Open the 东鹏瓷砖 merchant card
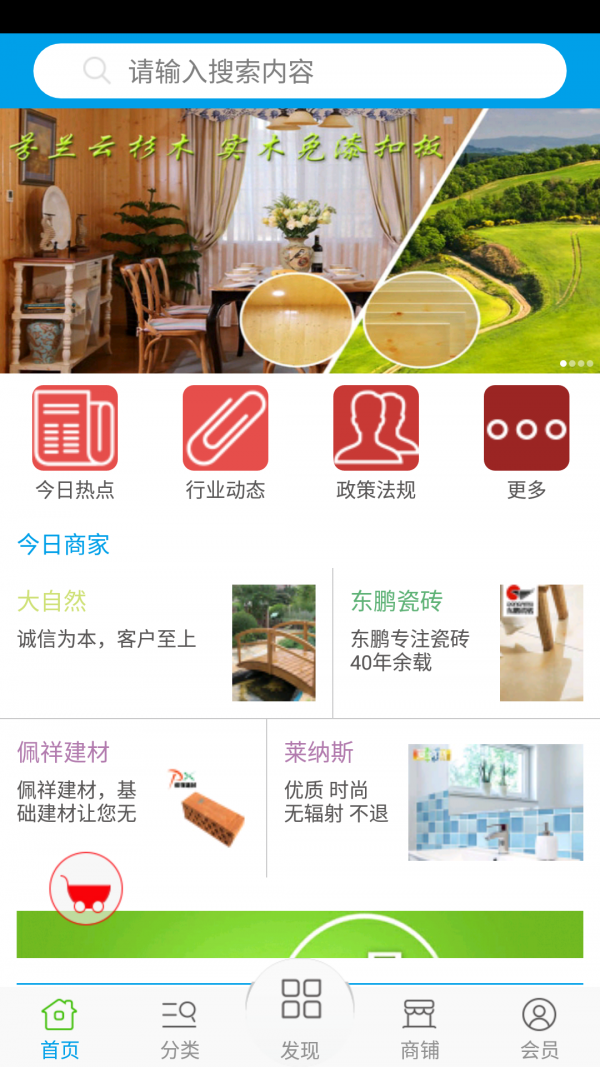The image size is (600, 1067). 466,642
